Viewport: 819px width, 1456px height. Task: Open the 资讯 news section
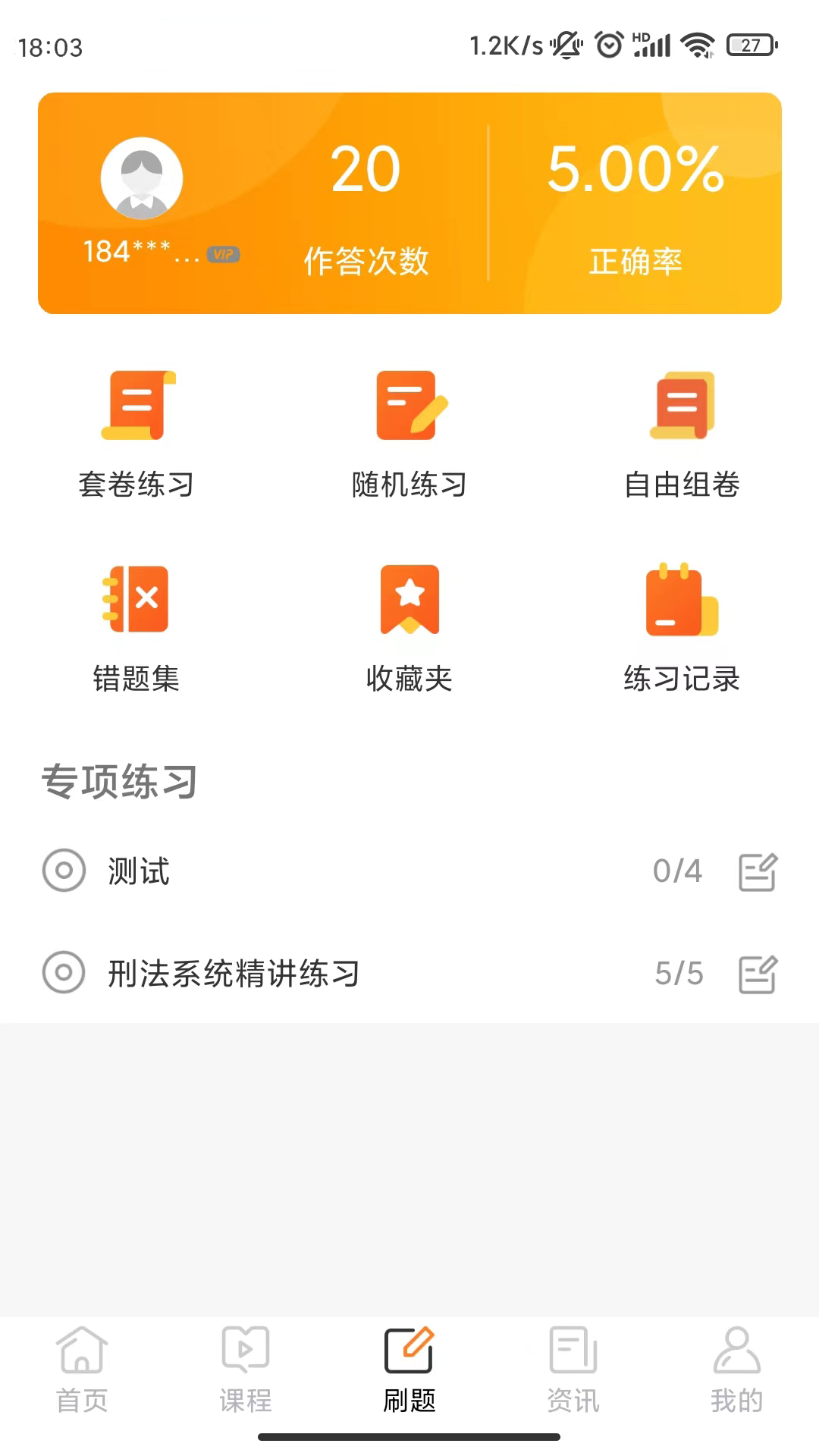tap(573, 1373)
